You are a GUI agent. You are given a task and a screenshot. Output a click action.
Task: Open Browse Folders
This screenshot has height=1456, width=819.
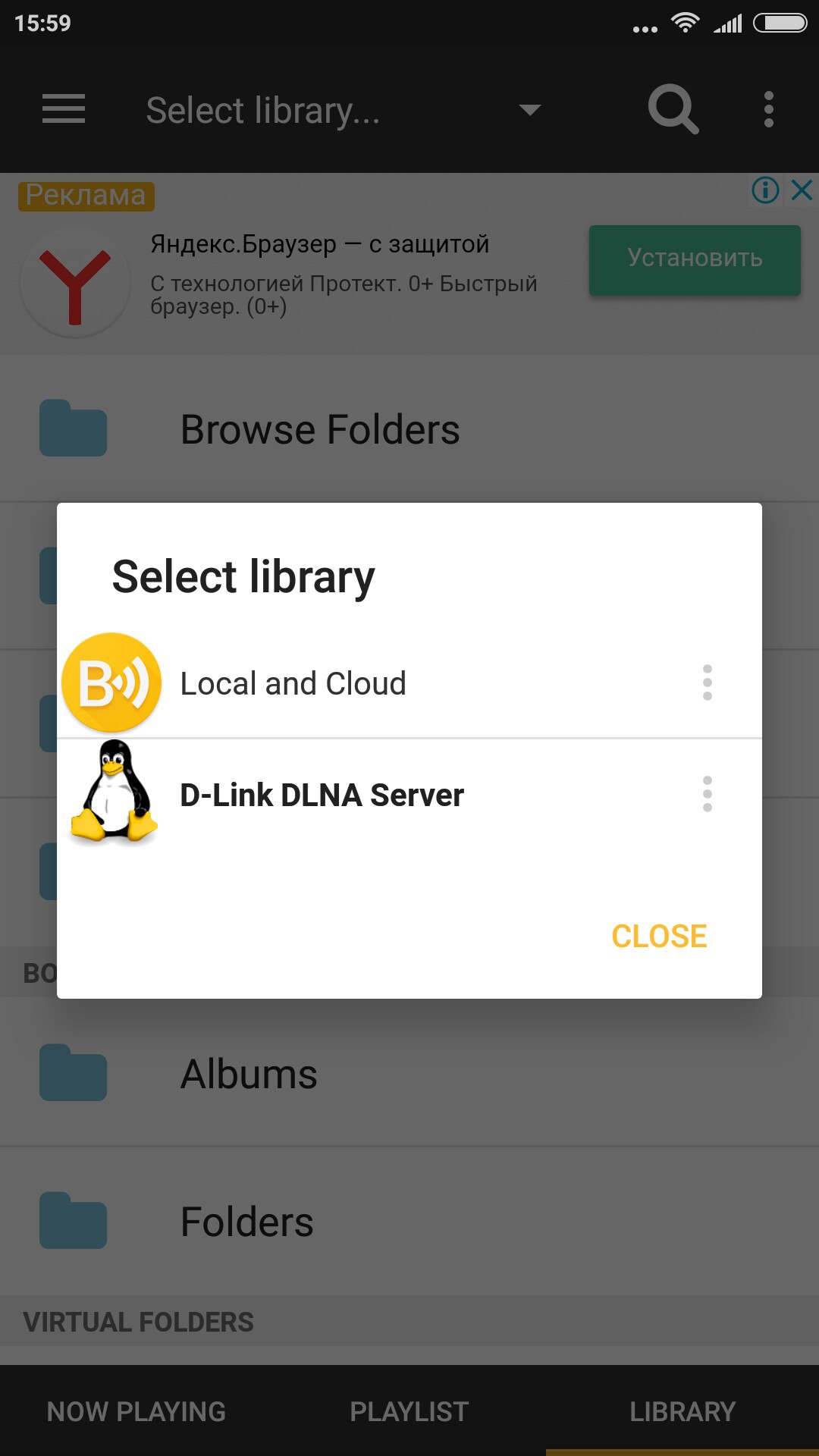(x=318, y=429)
